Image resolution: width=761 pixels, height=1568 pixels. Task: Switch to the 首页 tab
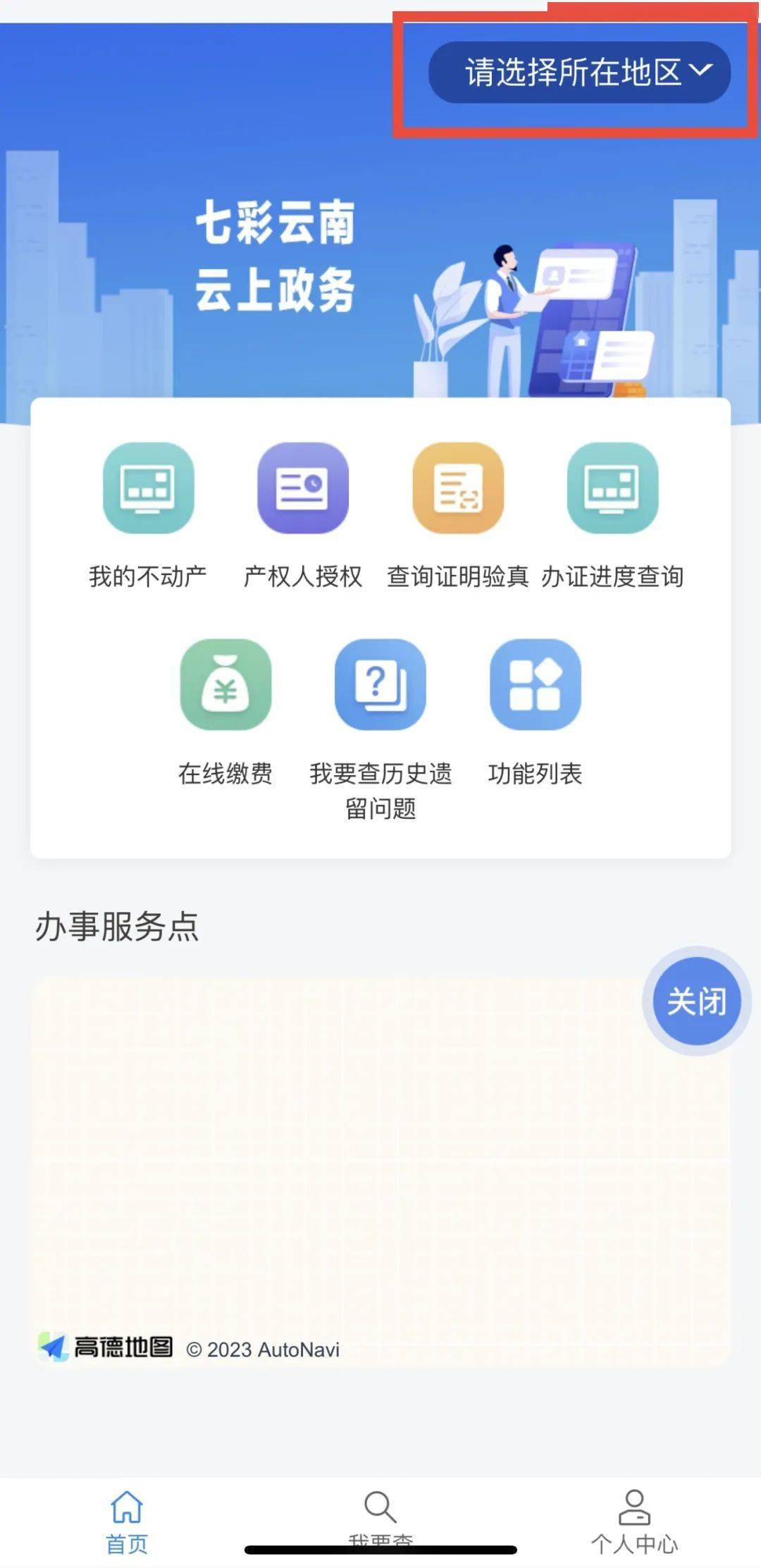(127, 1521)
